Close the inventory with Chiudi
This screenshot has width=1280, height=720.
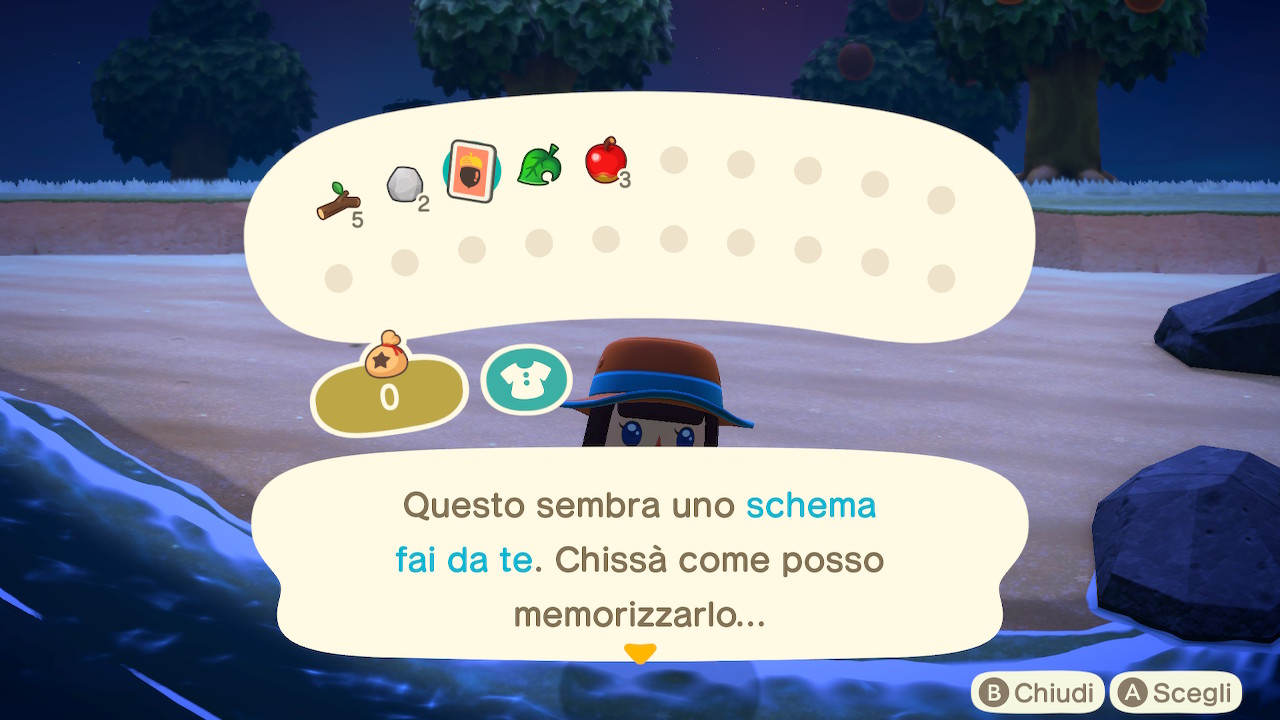pos(1037,693)
